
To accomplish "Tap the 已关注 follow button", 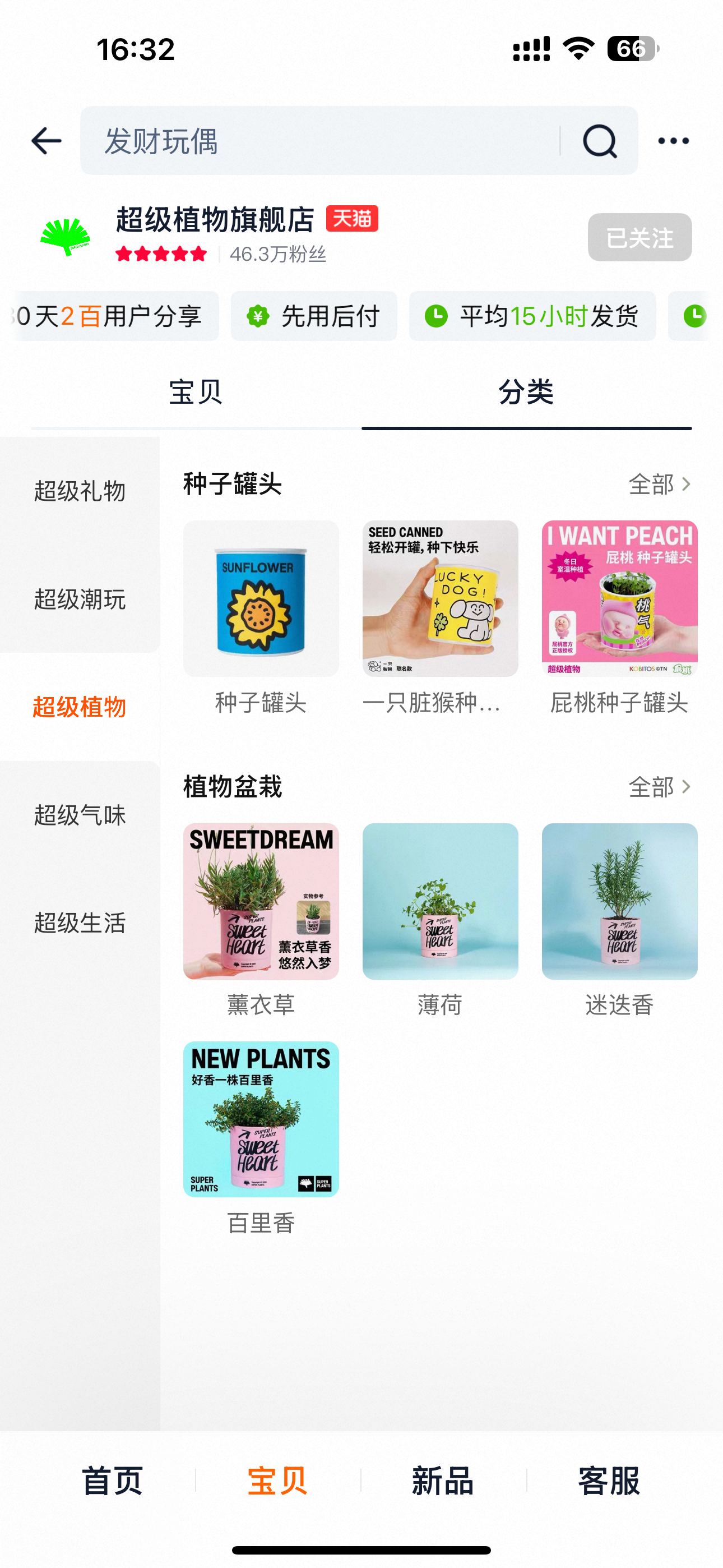I will [639, 237].
